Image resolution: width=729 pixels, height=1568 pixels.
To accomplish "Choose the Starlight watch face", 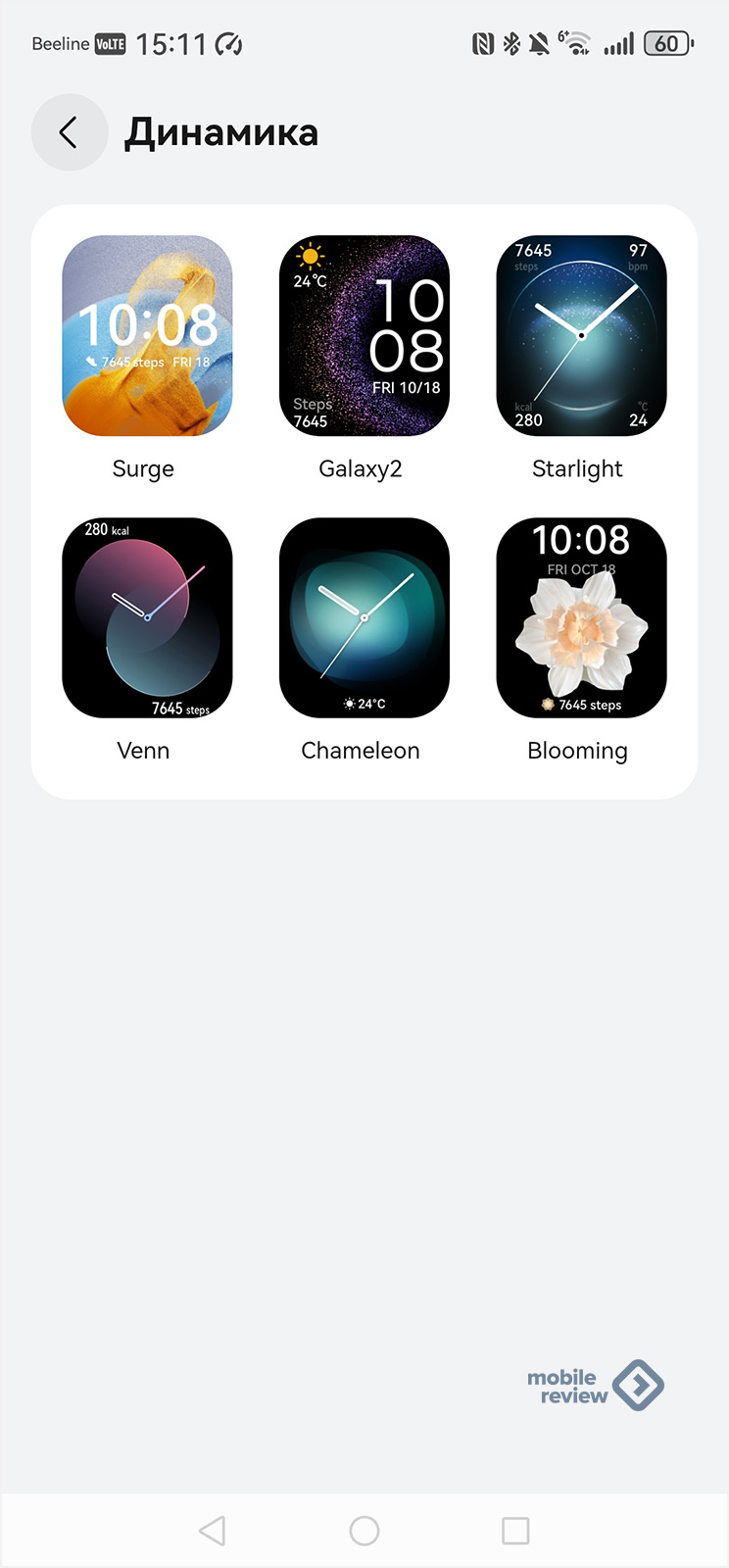I will (x=581, y=335).
